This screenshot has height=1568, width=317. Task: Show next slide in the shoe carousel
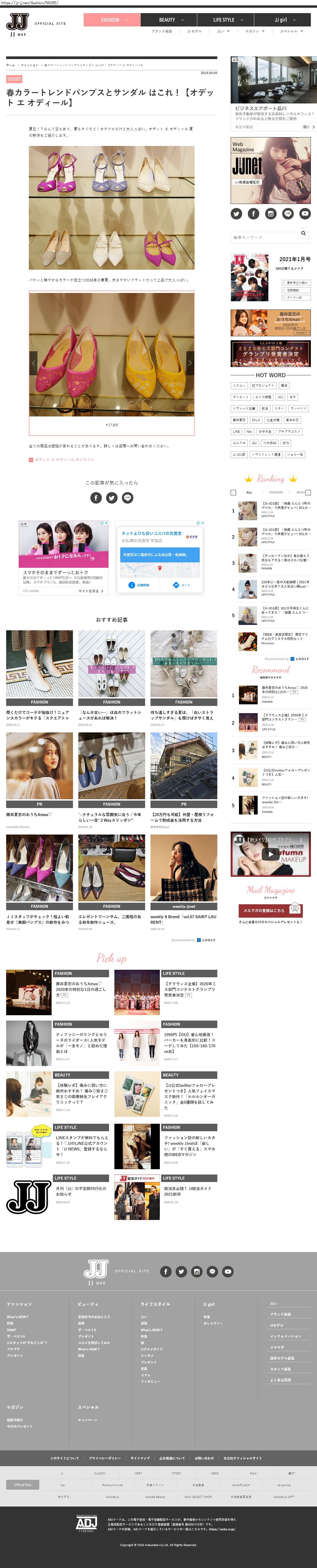tap(190, 363)
